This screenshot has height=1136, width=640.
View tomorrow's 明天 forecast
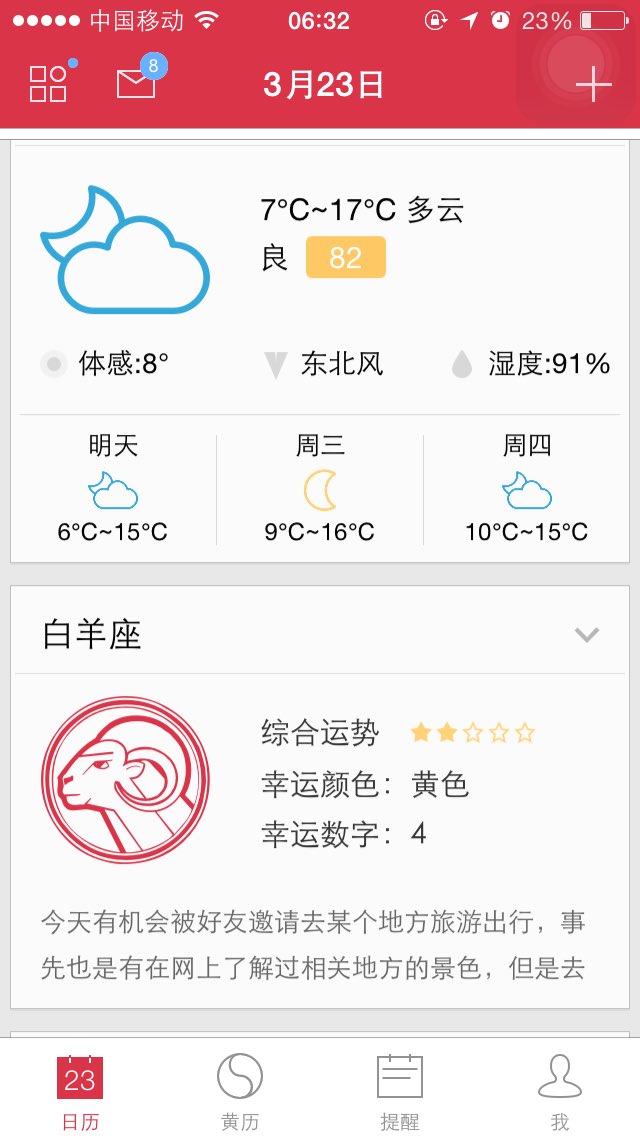tap(113, 489)
